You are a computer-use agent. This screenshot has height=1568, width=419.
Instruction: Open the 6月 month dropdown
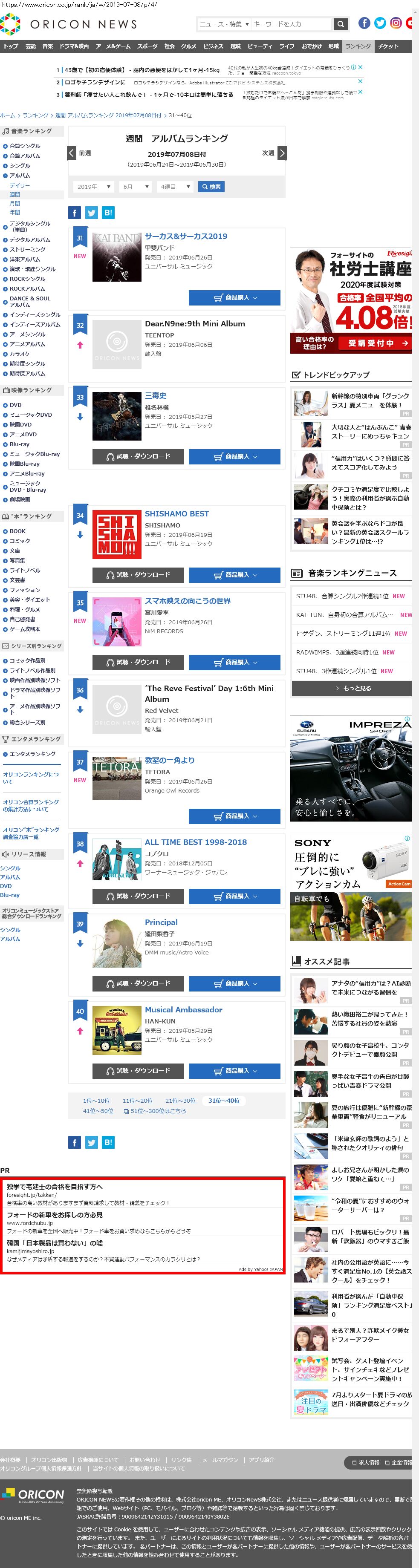(135, 187)
